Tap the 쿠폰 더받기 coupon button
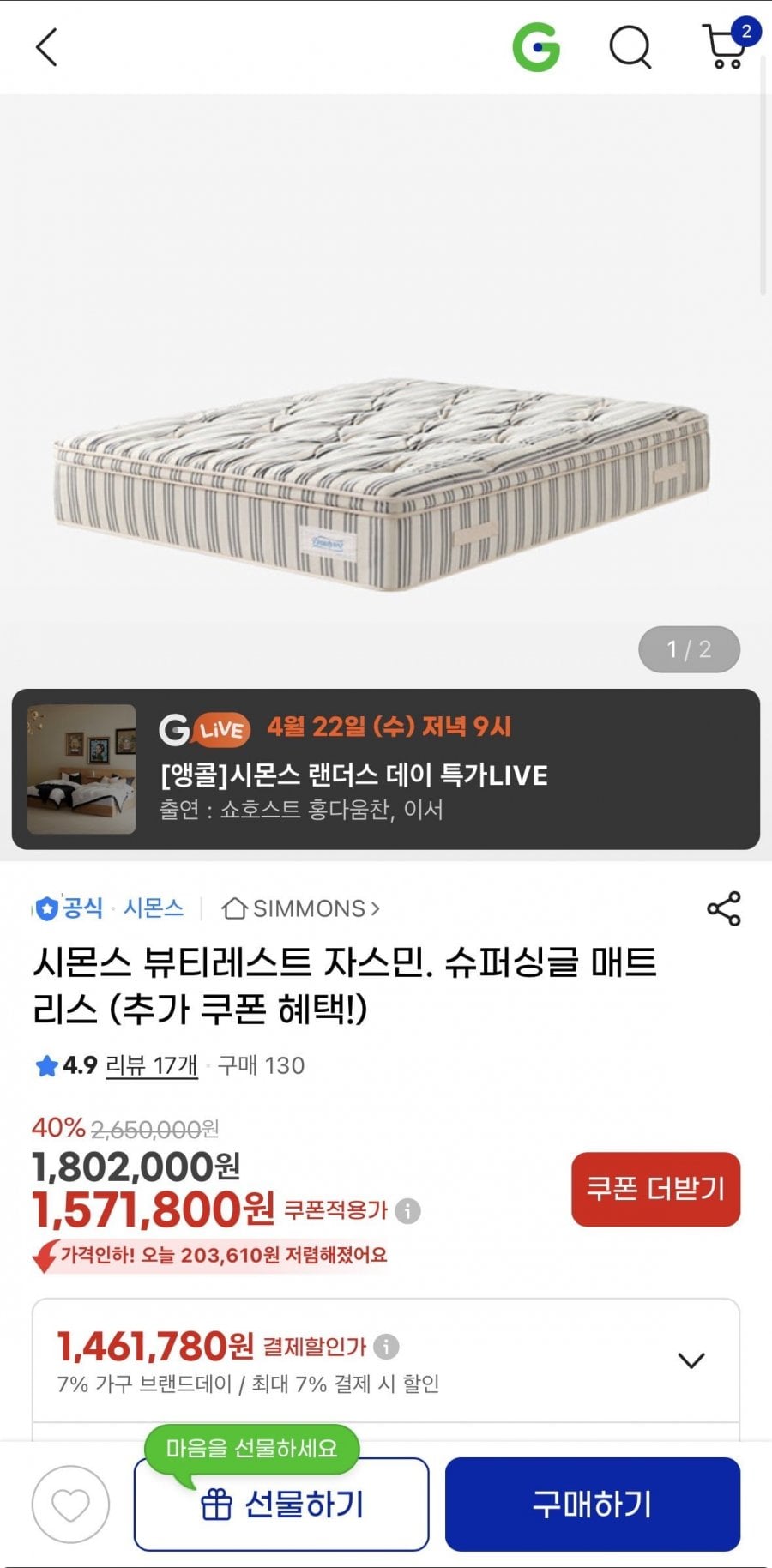Image resolution: width=772 pixels, height=1568 pixels. 655,1190
